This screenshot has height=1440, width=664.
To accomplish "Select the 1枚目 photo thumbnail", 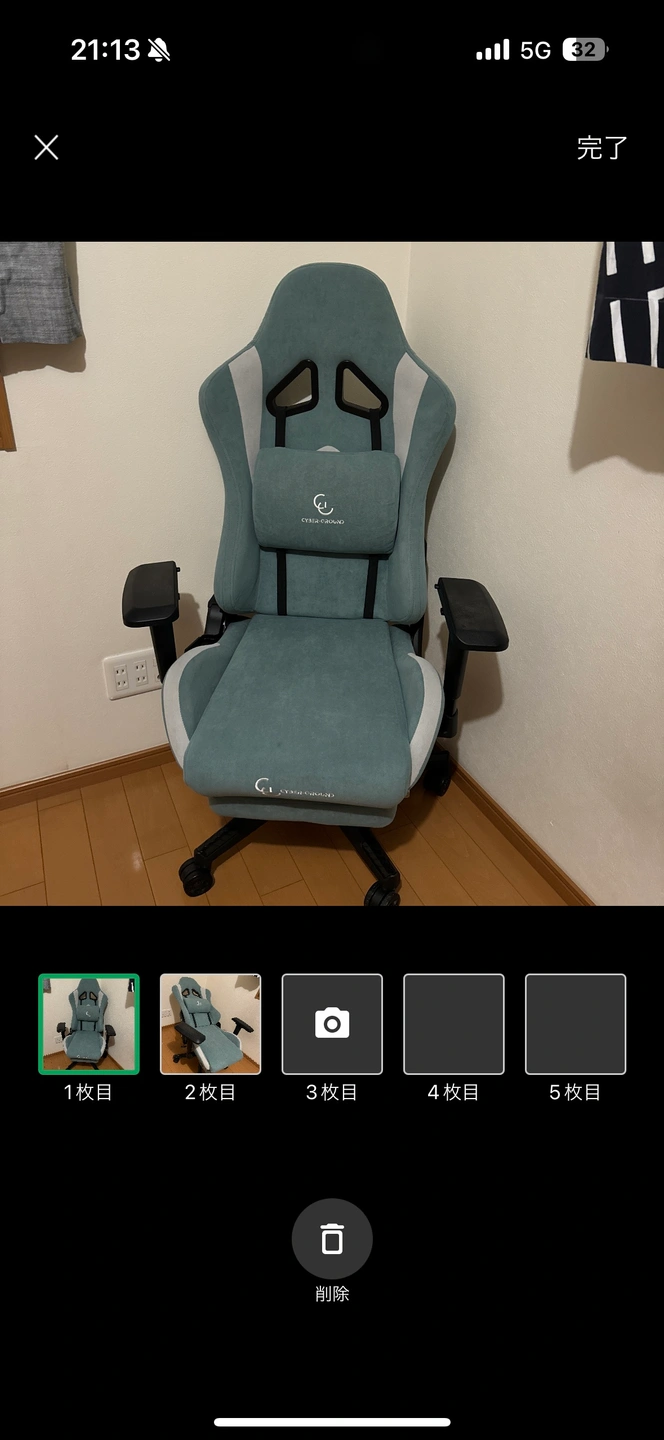I will (x=89, y=1024).
